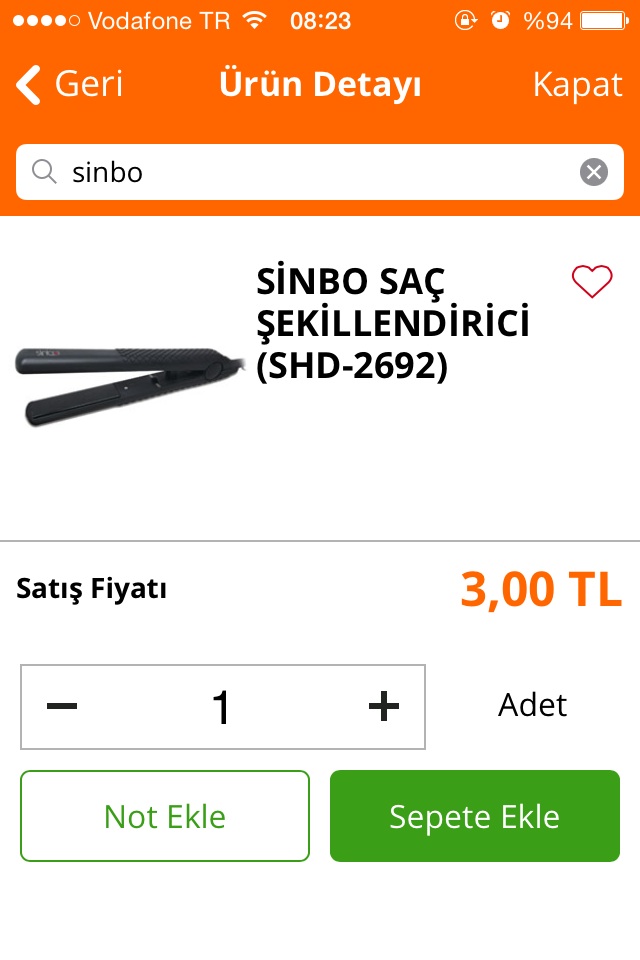
Task: Clear the sinbo search text
Action: (594, 173)
